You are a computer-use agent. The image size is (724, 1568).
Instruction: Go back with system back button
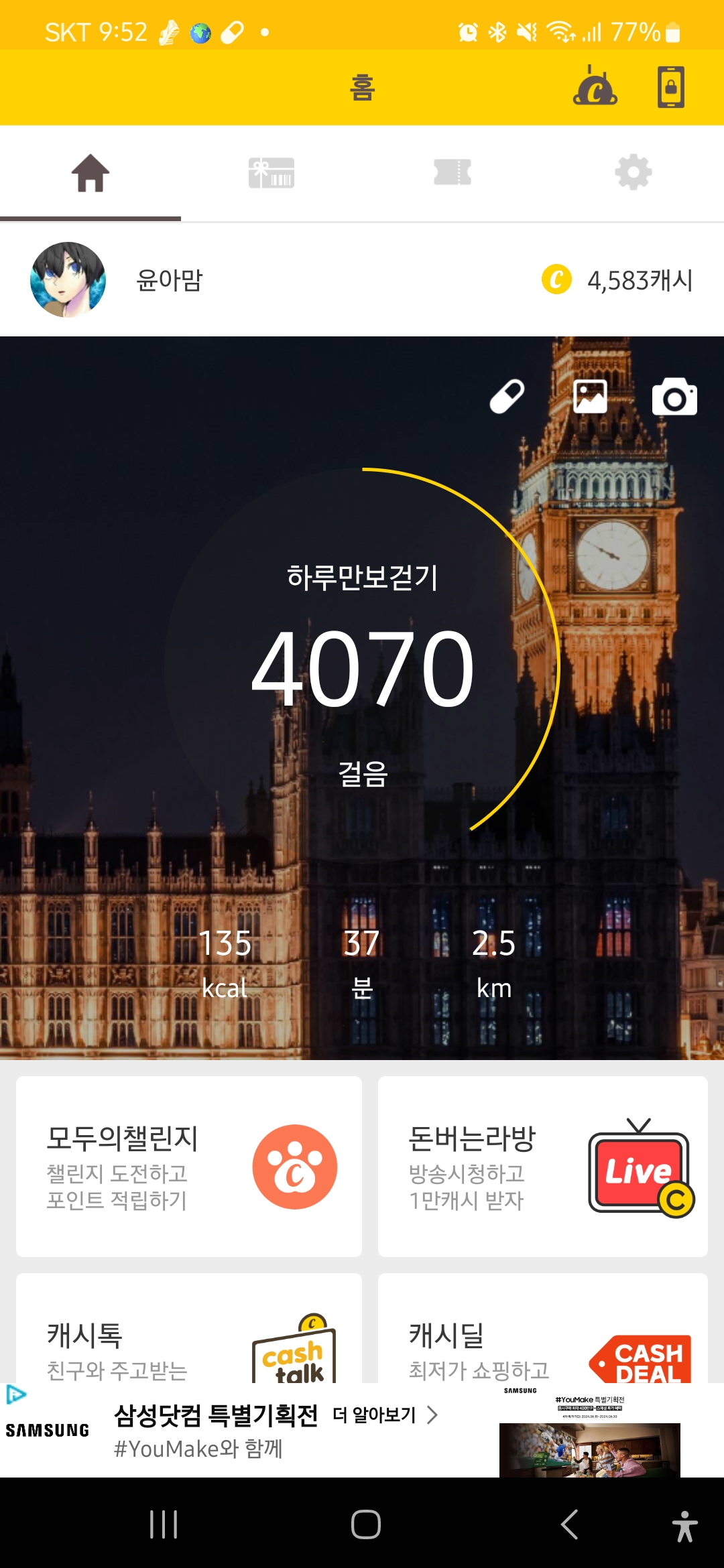pyautogui.click(x=569, y=1524)
